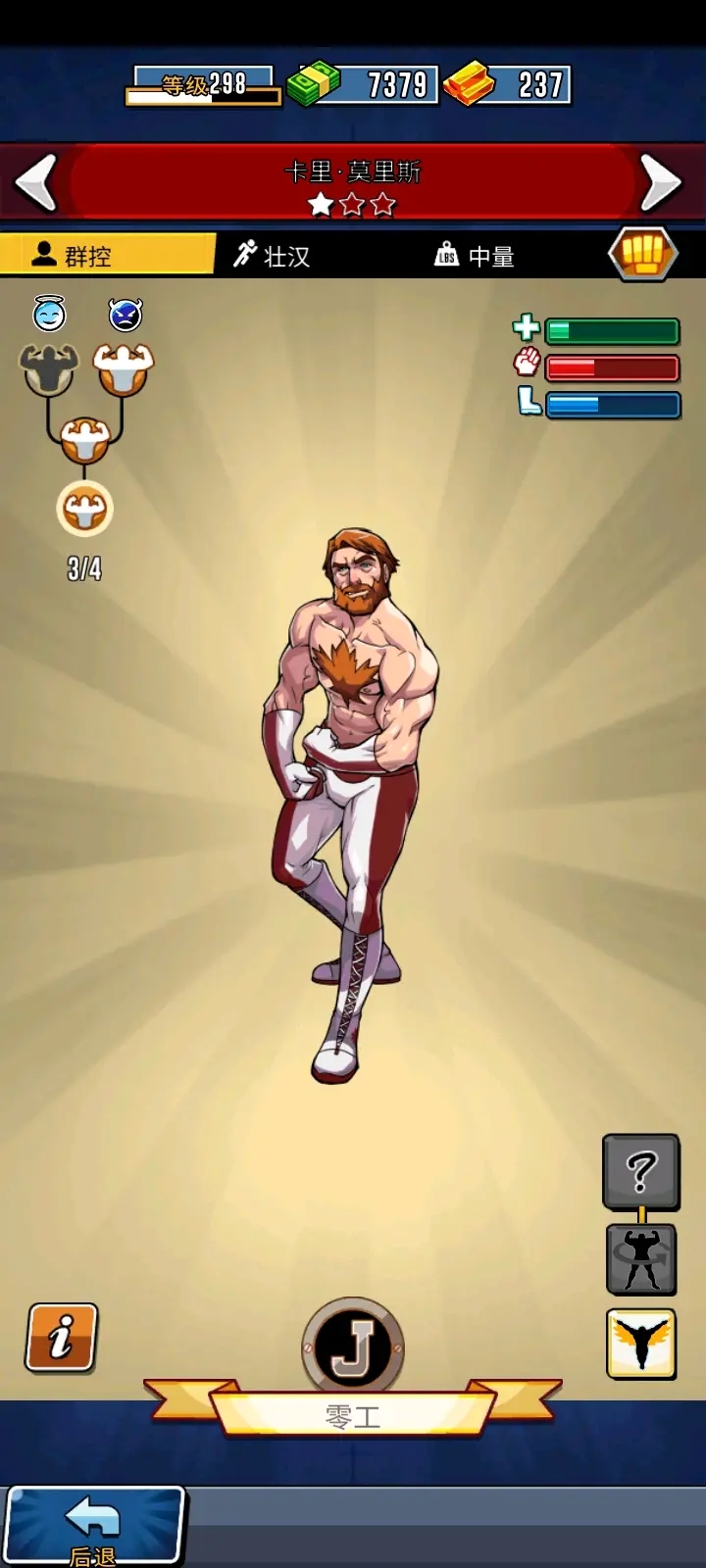Screen dimensions: 706x1568
Task: Open the orange info button
Action: point(62,1336)
